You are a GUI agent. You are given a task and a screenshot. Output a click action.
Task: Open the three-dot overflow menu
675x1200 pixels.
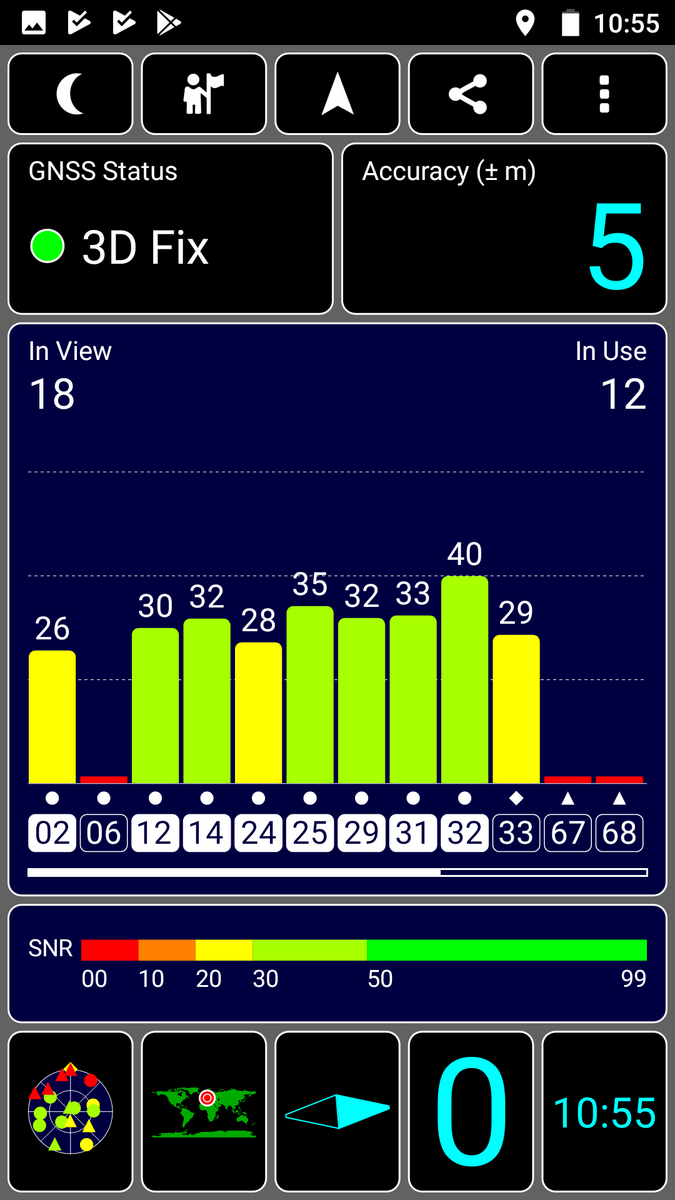pos(604,94)
